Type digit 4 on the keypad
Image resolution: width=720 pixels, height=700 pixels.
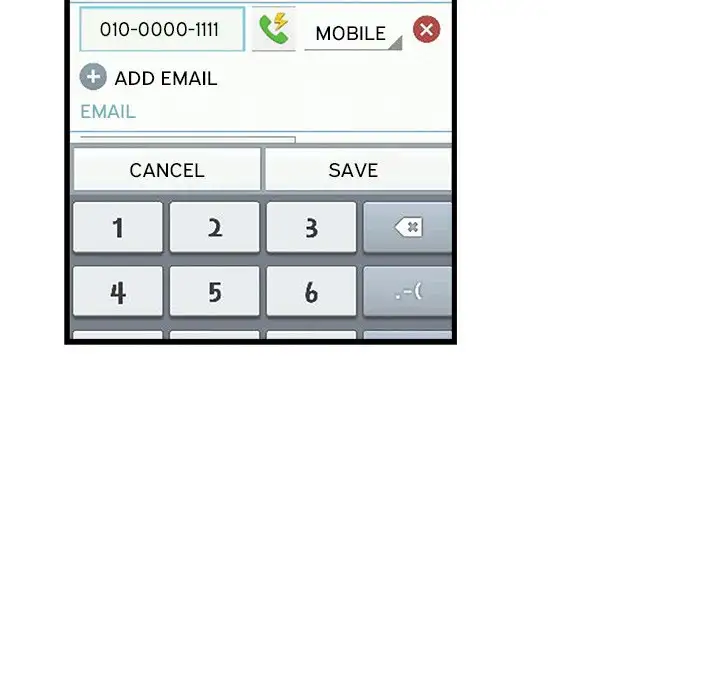118,292
